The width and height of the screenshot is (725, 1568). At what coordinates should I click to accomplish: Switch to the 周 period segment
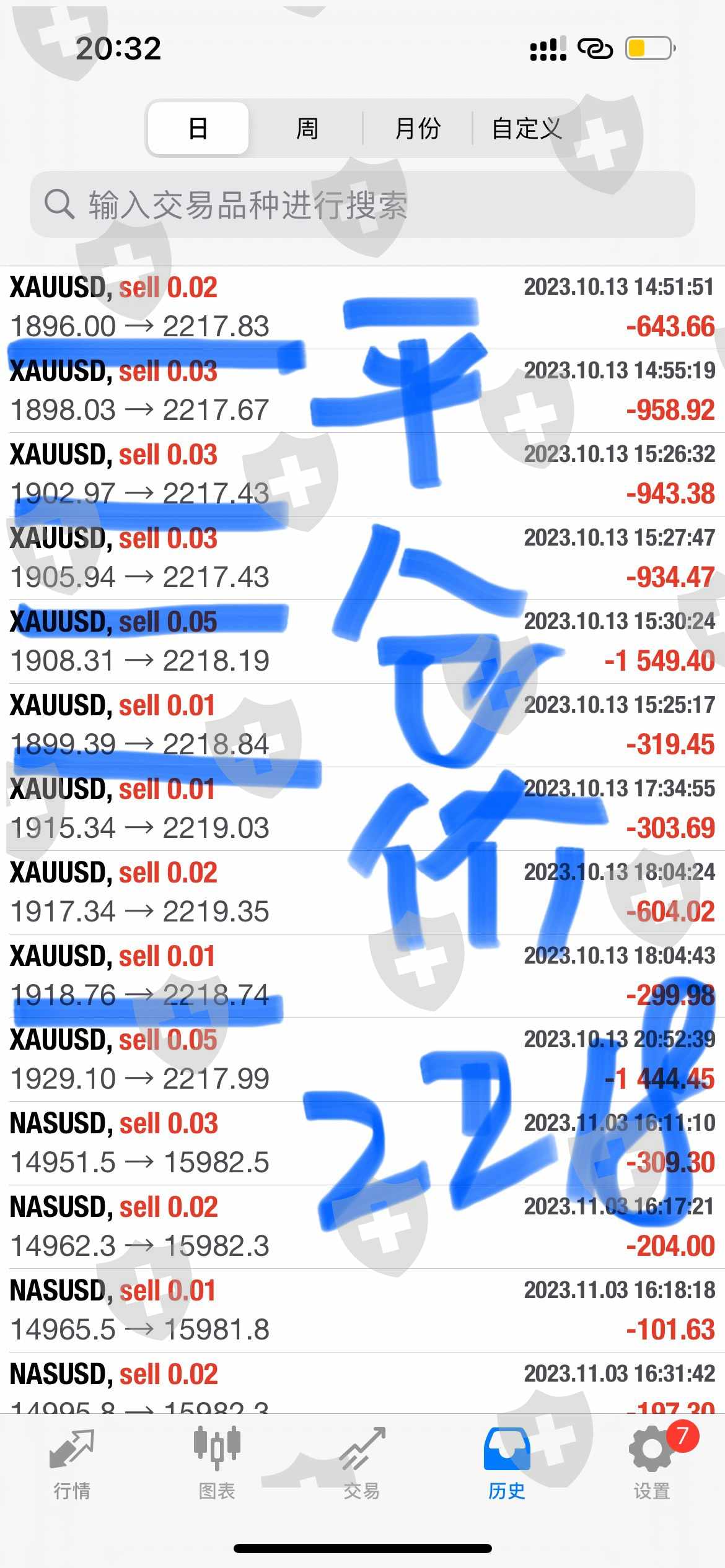[307, 129]
